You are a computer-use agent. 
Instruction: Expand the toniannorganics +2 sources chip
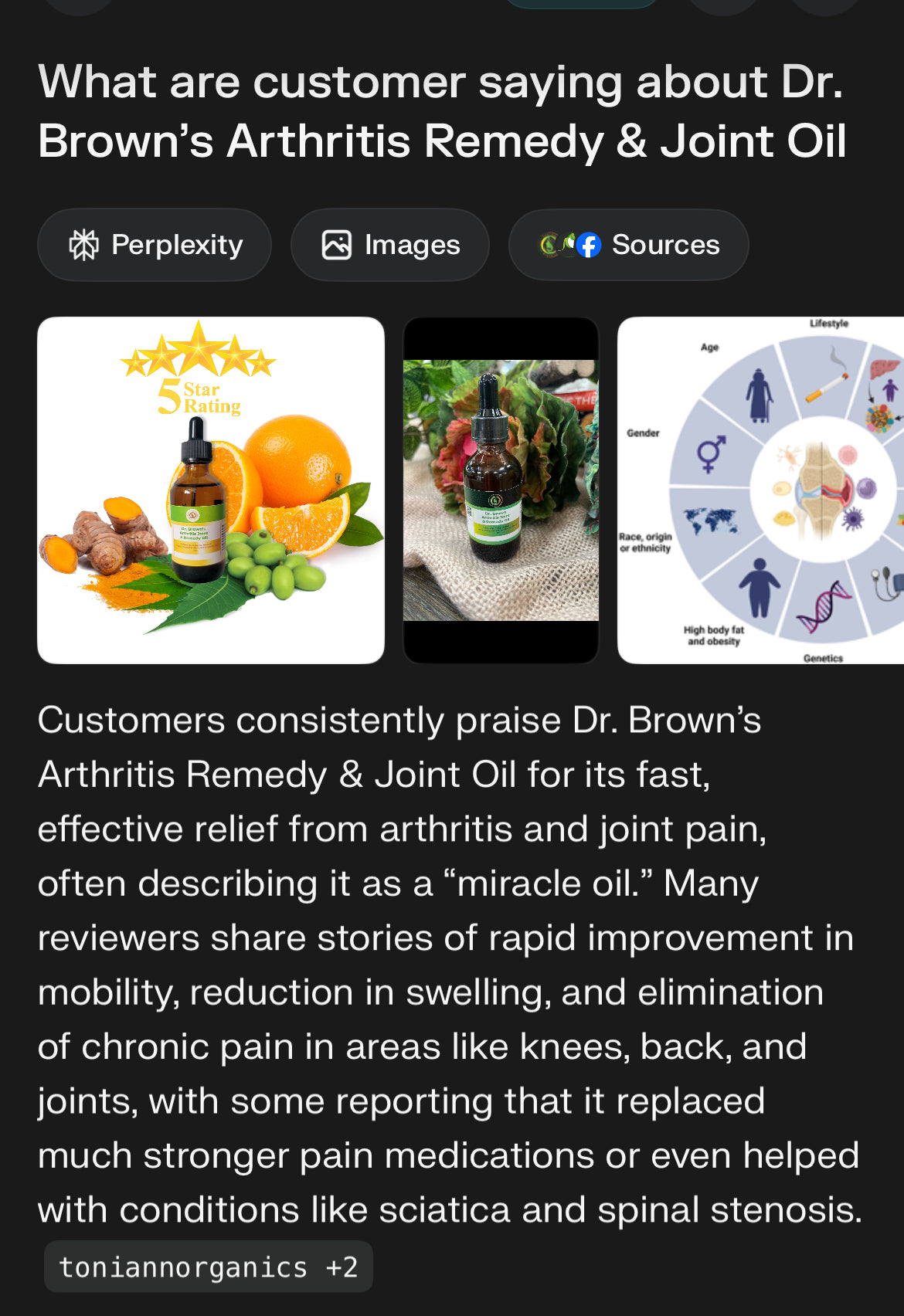[207, 1266]
